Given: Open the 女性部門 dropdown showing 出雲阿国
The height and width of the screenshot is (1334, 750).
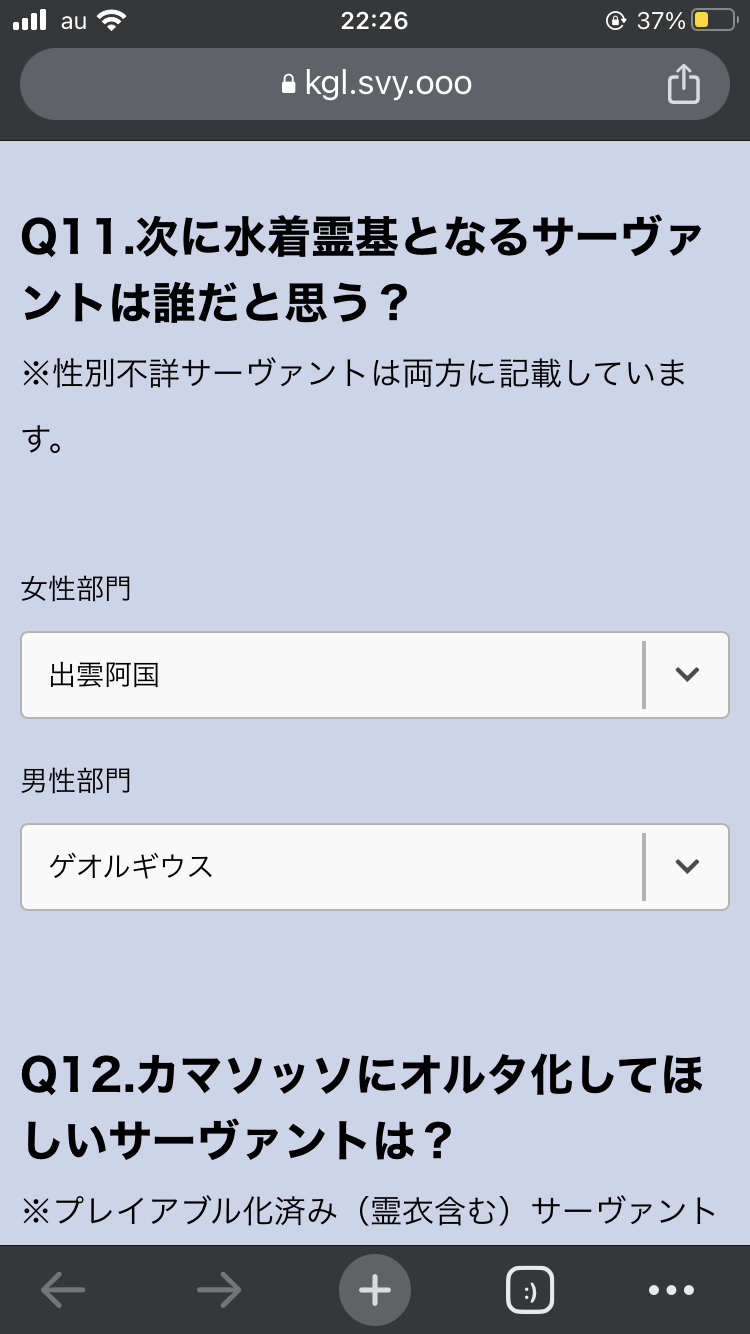Looking at the screenshot, I should click(x=374, y=675).
